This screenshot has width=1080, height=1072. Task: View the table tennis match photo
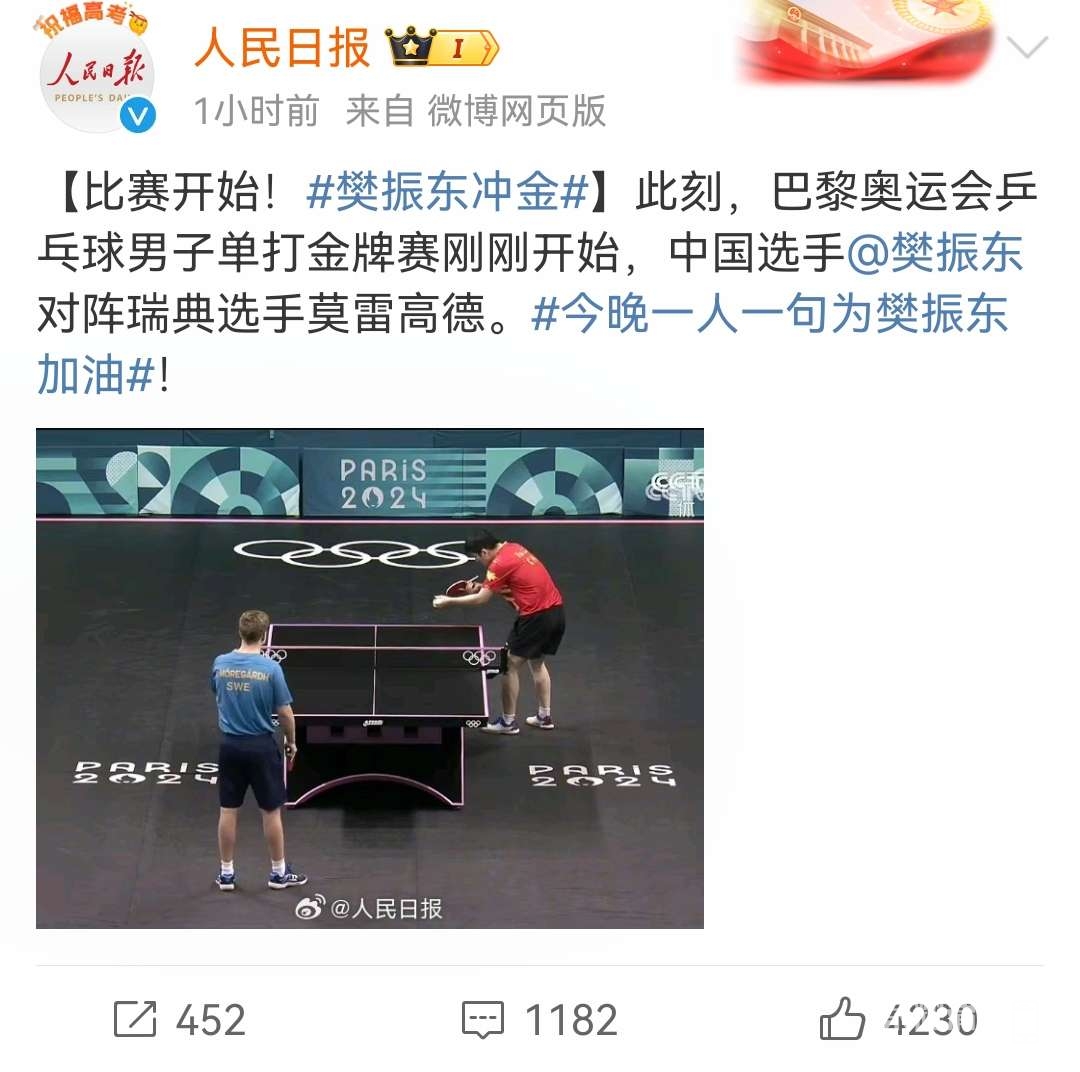click(370, 678)
